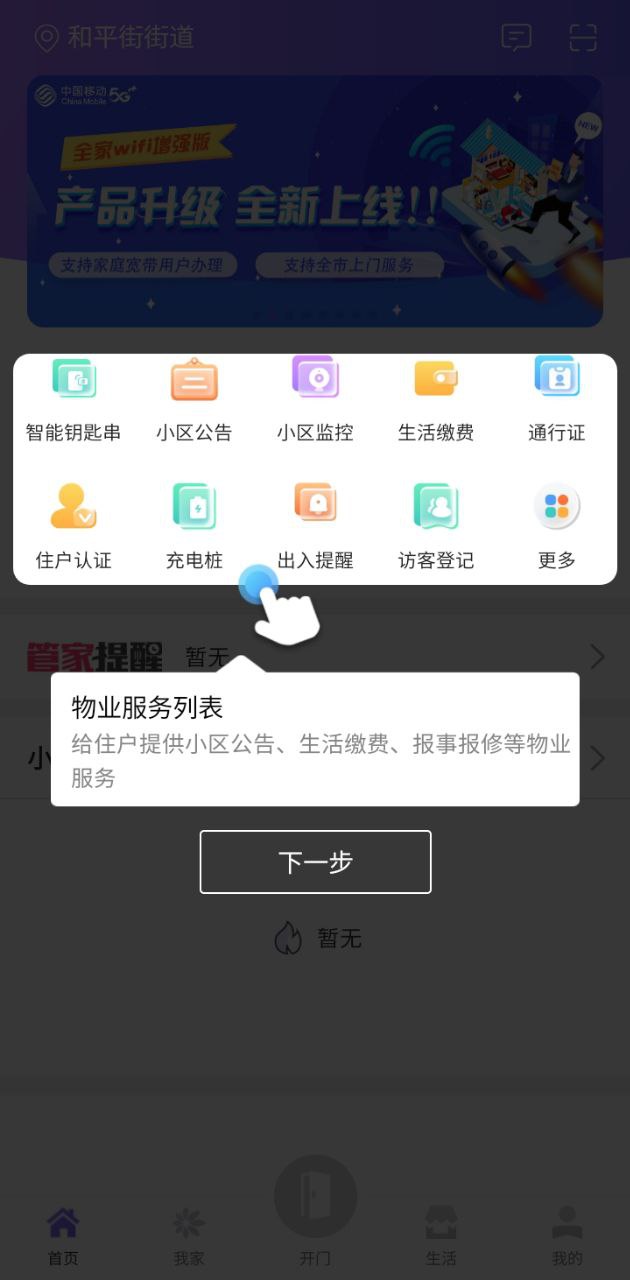Open 住户认证 verification
Viewport: 630px width, 1280px height.
tap(73, 527)
